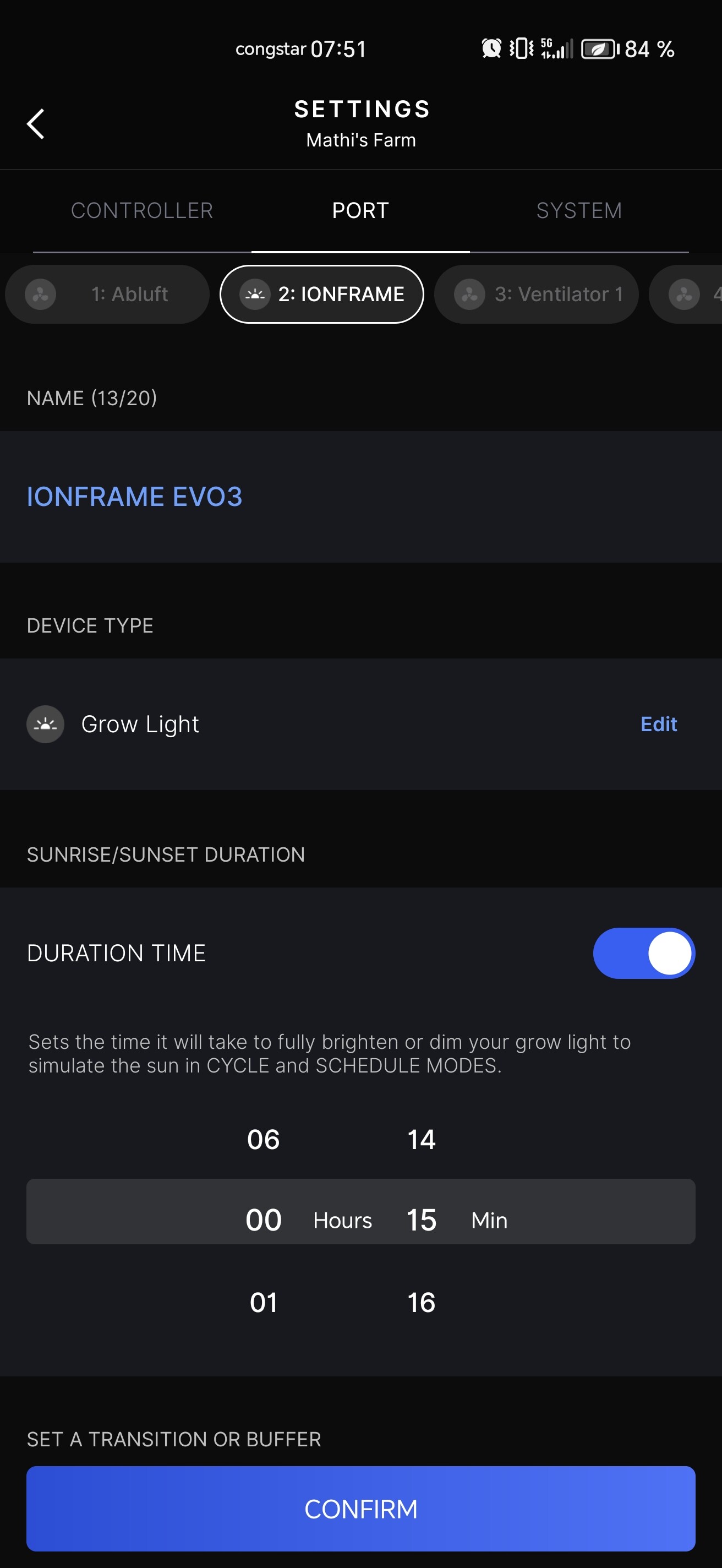Select port chip 2: IONFRAME

pyautogui.click(x=322, y=295)
